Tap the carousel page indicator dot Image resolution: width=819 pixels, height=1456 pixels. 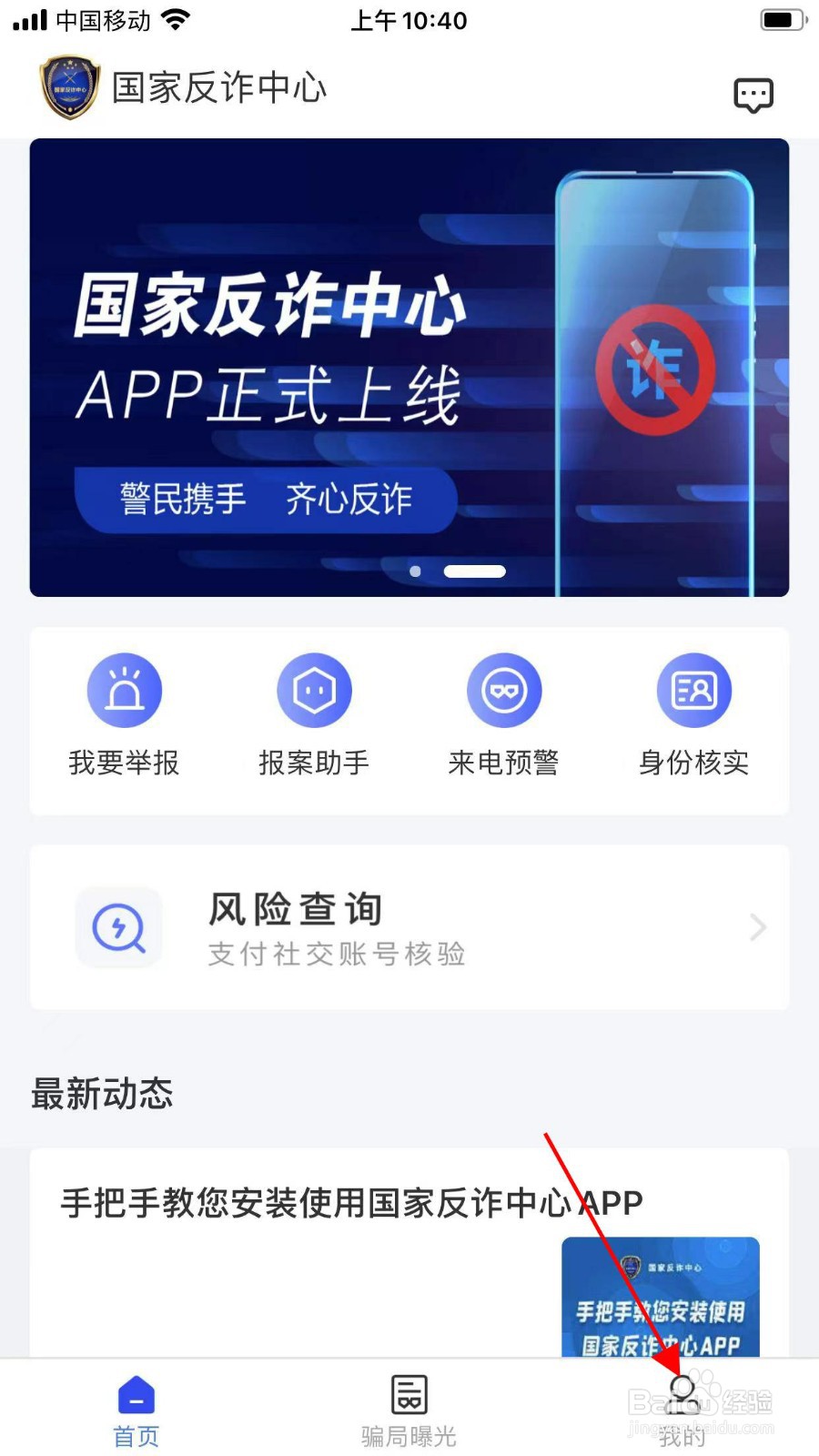tap(415, 571)
